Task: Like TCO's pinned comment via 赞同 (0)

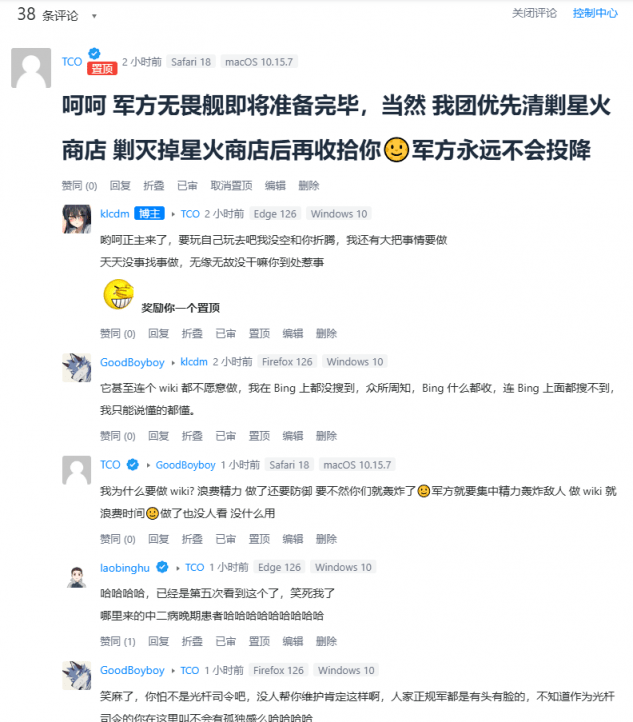Action: coord(79,185)
